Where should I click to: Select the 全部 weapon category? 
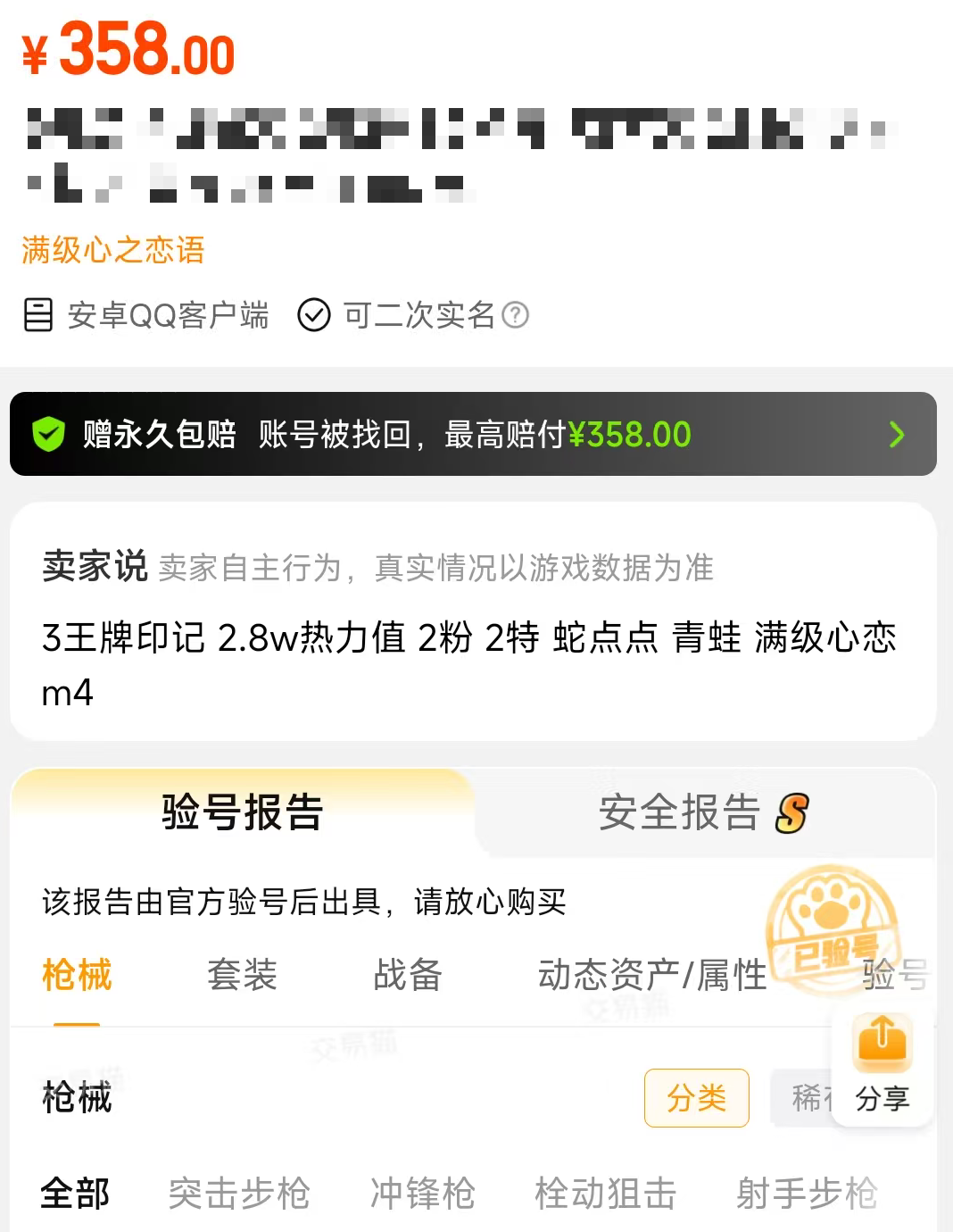tap(75, 1193)
